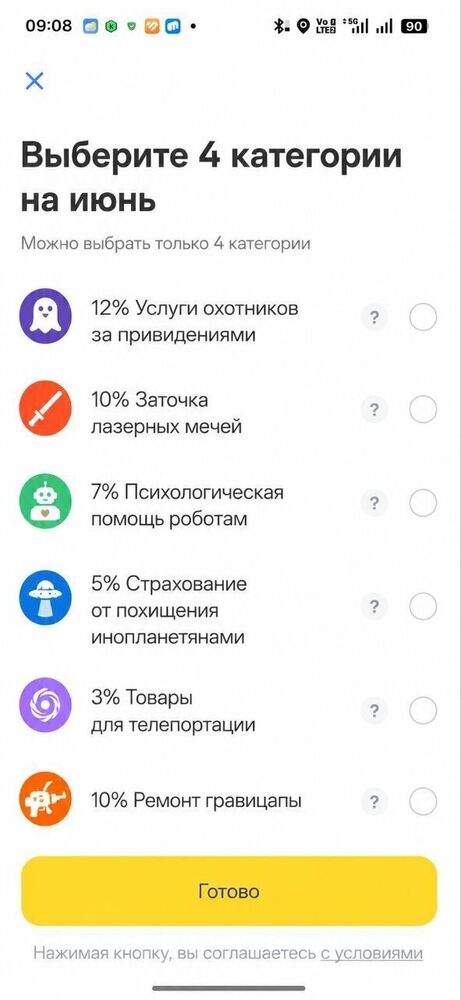Select the 5% alien abduction insurance category
461x1000 pixels.
[423, 607]
